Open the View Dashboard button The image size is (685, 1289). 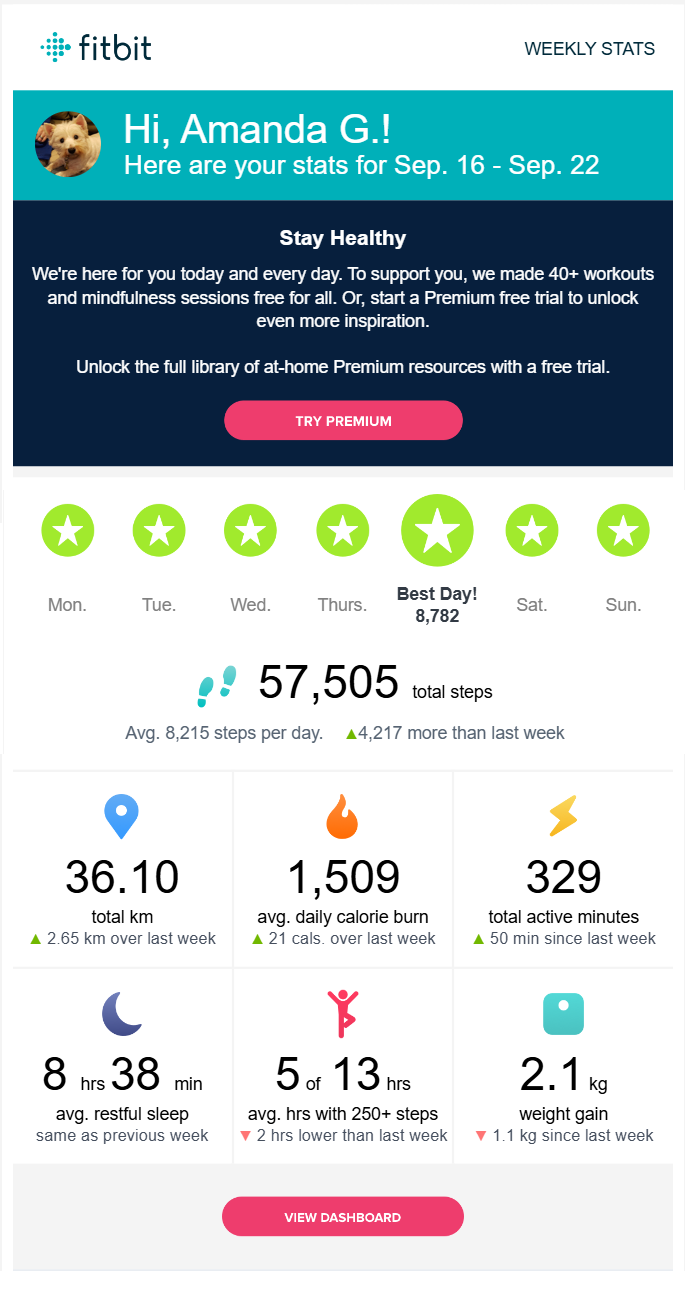click(x=343, y=1217)
